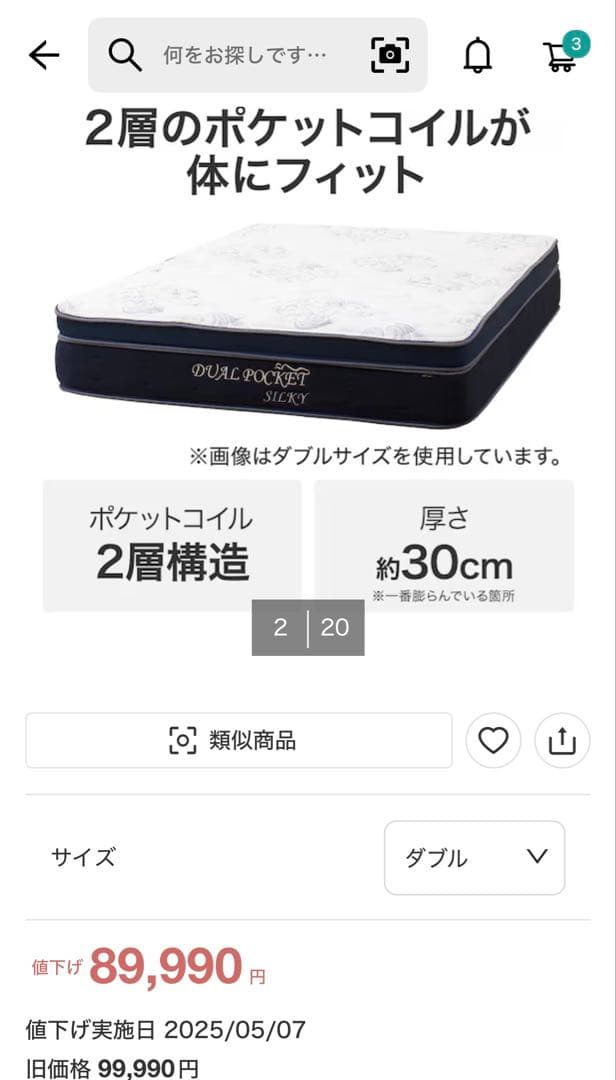The image size is (616, 1080).
Task: Add product to favorites heart
Action: tap(493, 741)
